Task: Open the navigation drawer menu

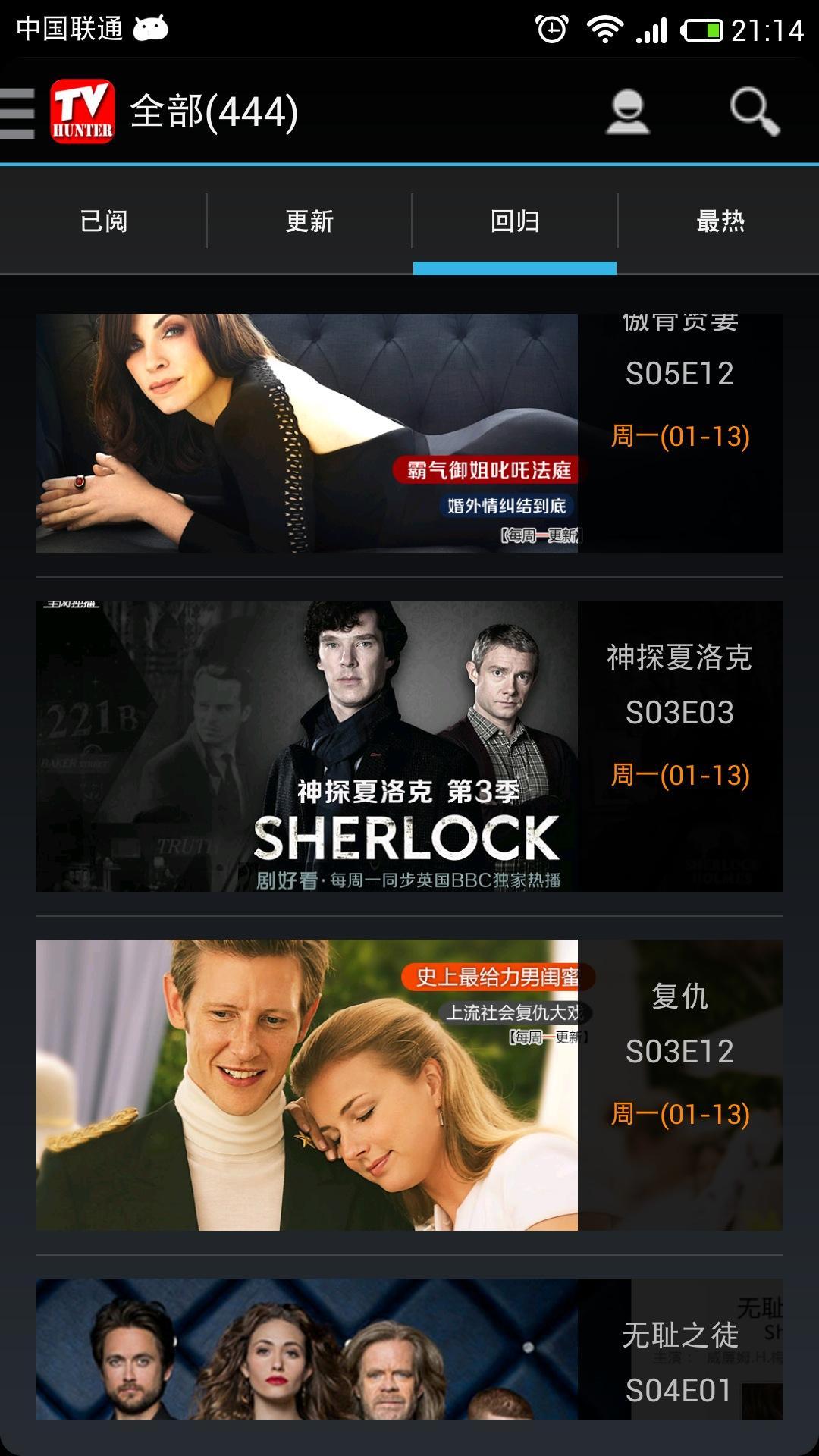Action: tap(20, 113)
